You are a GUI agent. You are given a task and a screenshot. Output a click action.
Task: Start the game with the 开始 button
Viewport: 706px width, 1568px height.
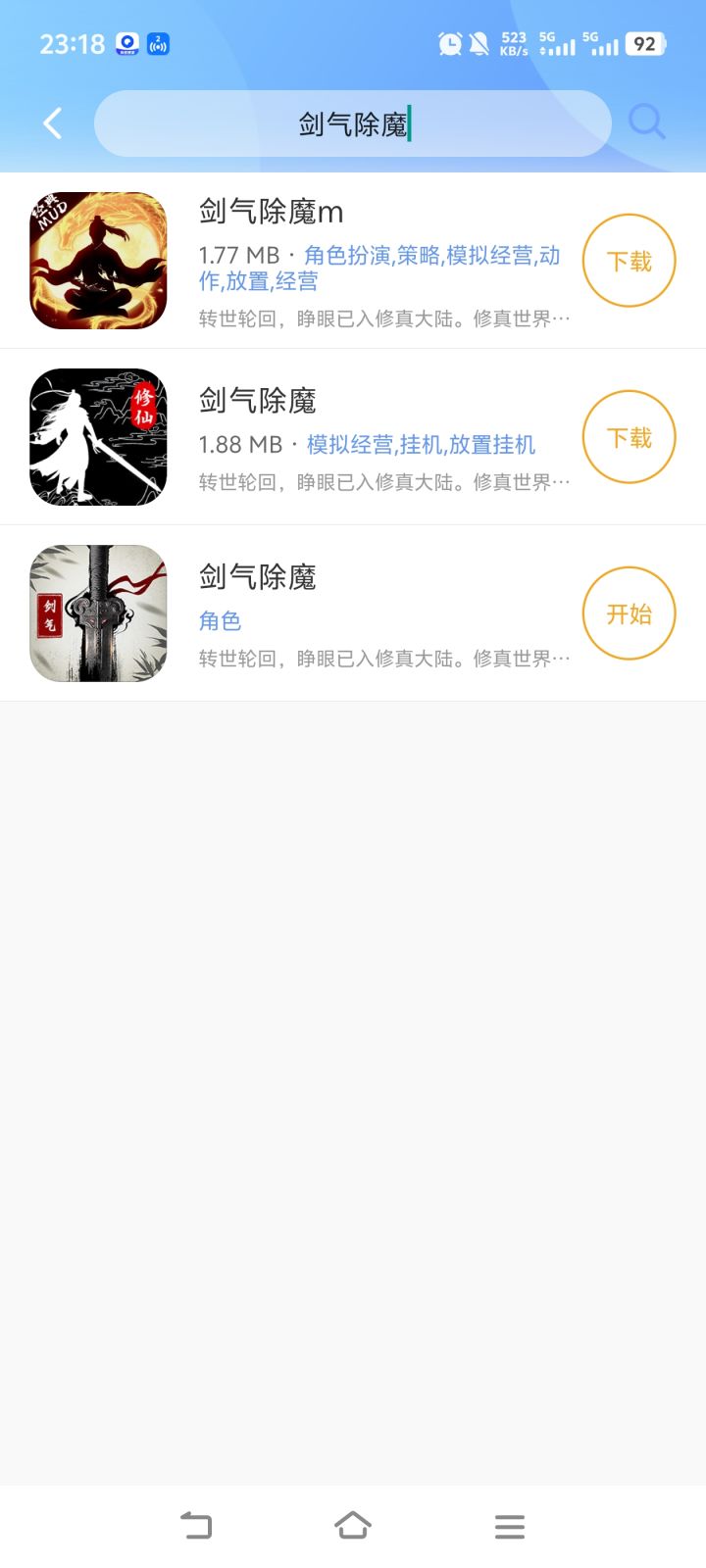[x=629, y=613]
